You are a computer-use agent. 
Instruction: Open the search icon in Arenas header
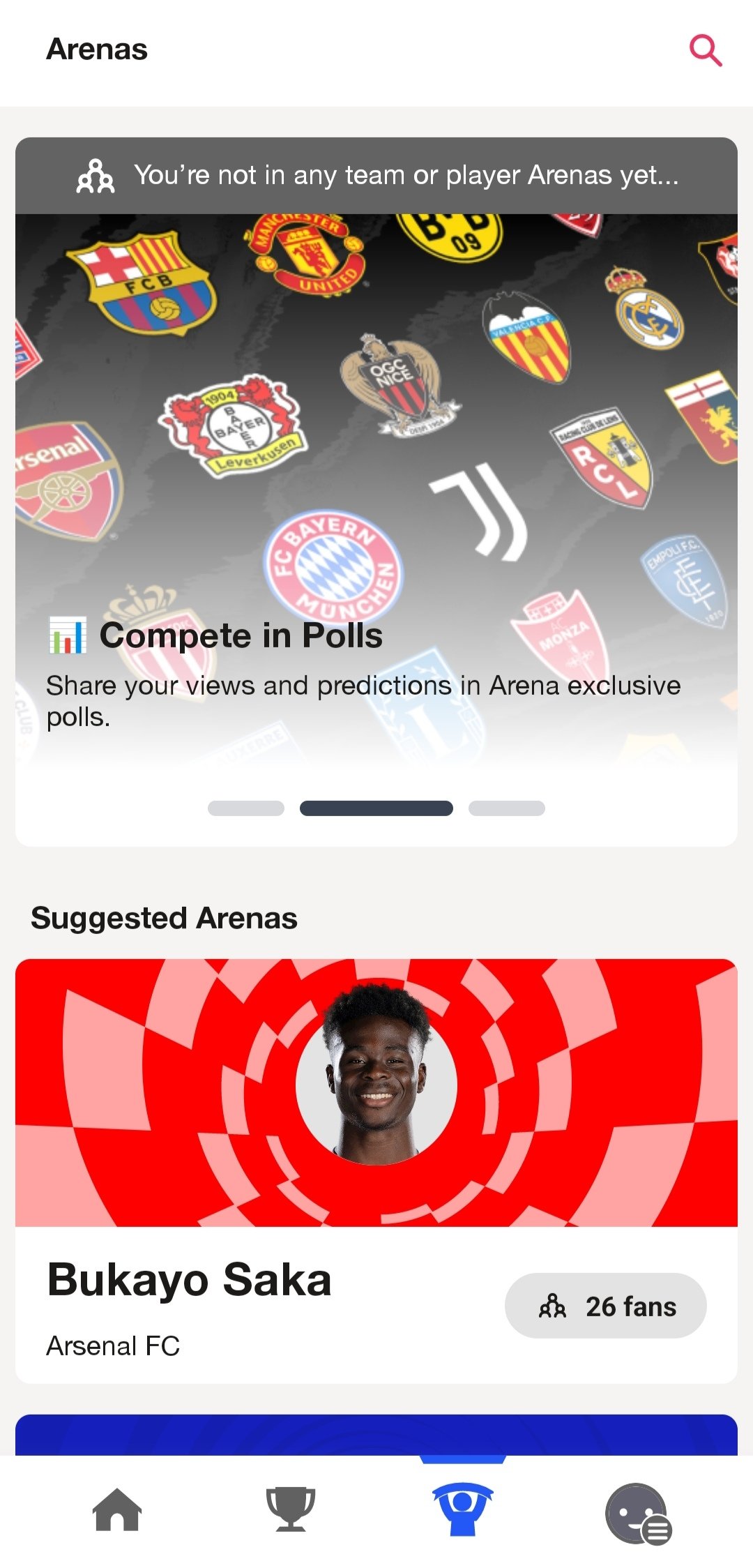tap(705, 51)
